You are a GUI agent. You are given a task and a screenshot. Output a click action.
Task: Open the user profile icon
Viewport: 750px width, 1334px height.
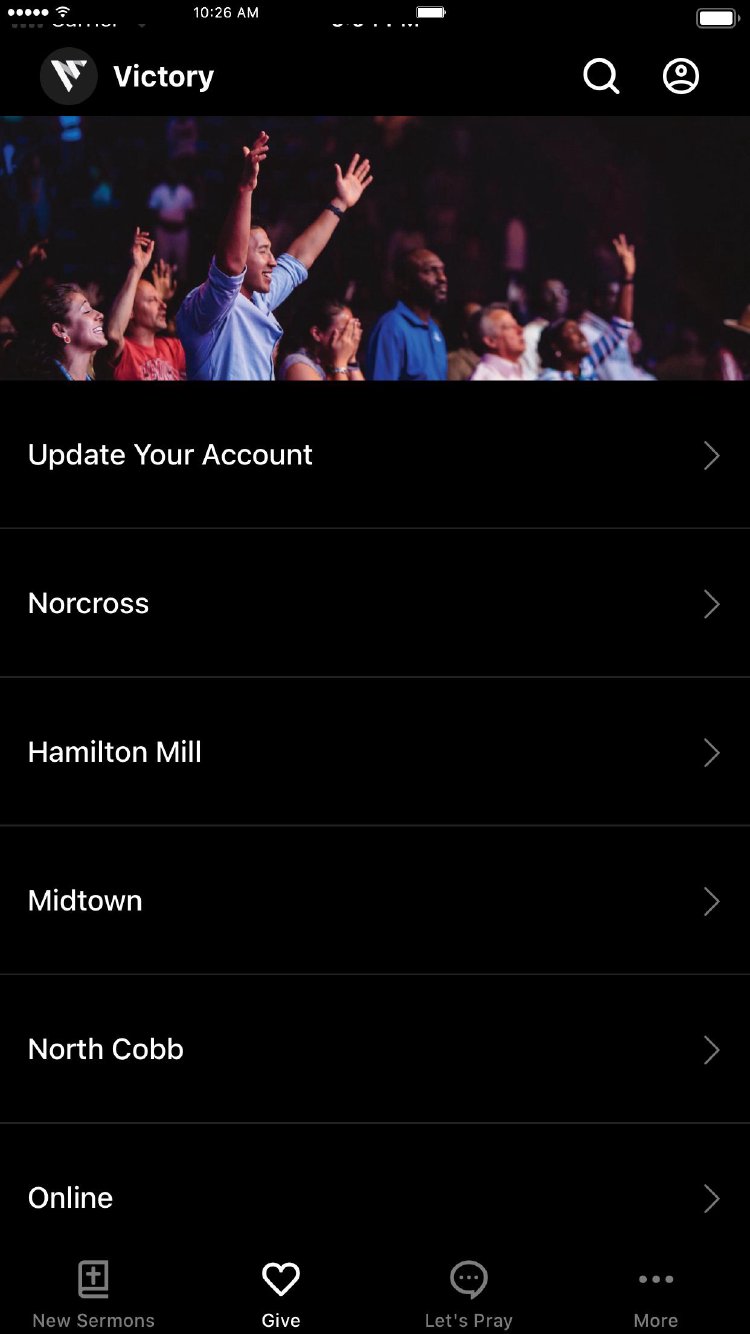click(x=681, y=76)
